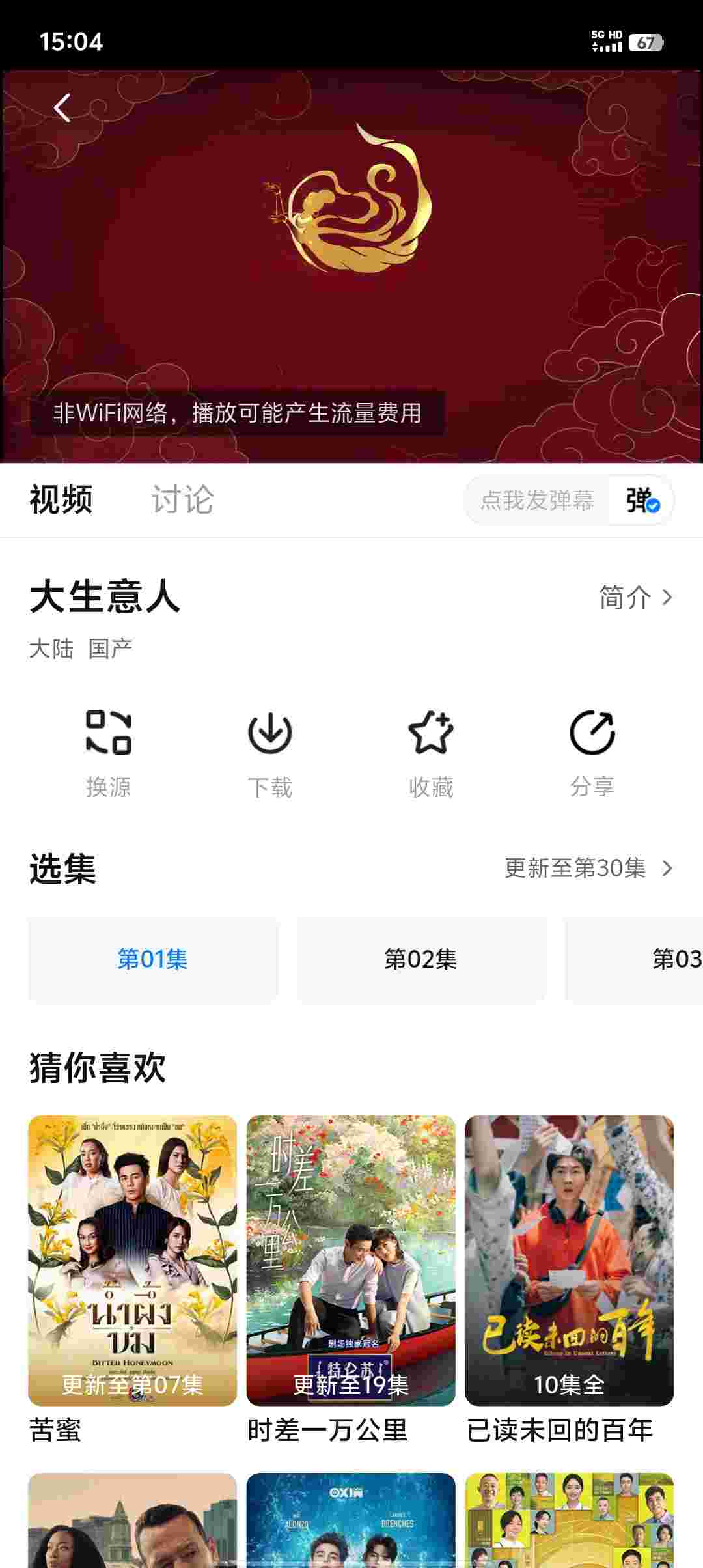The width and height of the screenshot is (703, 1568).
Task: Select 第02集 episode button
Action: pos(420,958)
